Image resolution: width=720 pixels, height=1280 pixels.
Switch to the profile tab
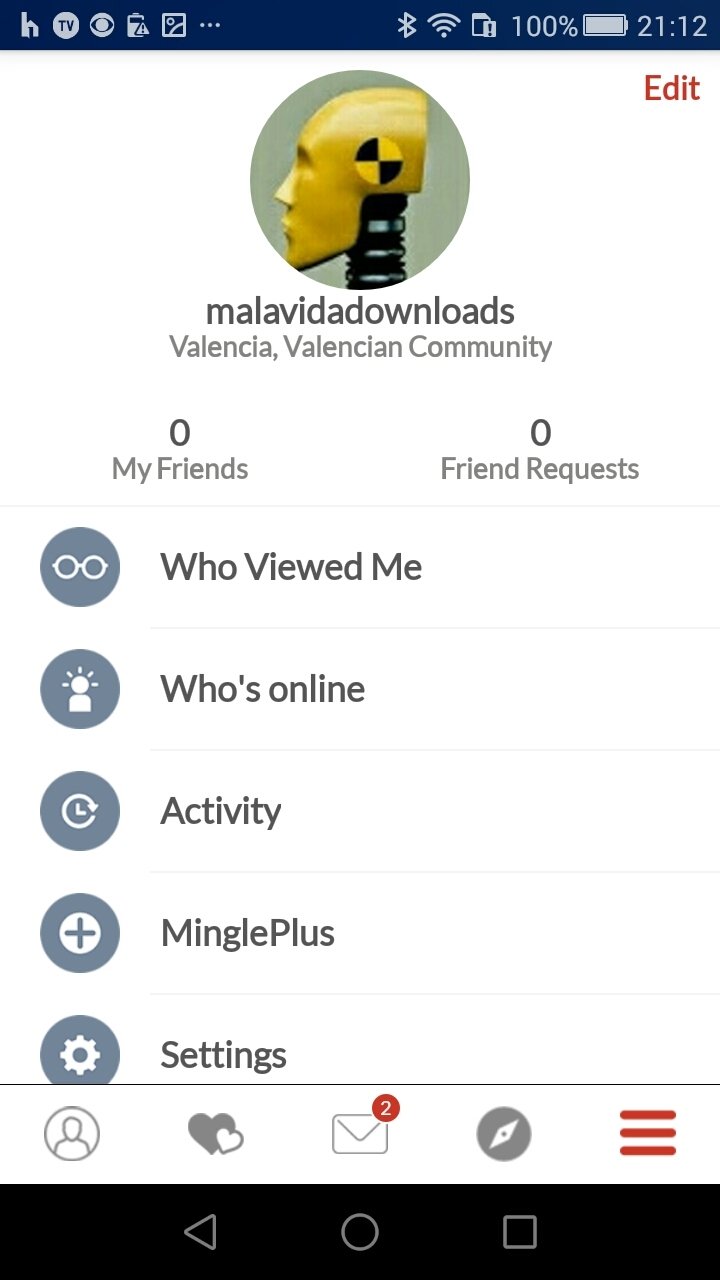pos(72,1134)
